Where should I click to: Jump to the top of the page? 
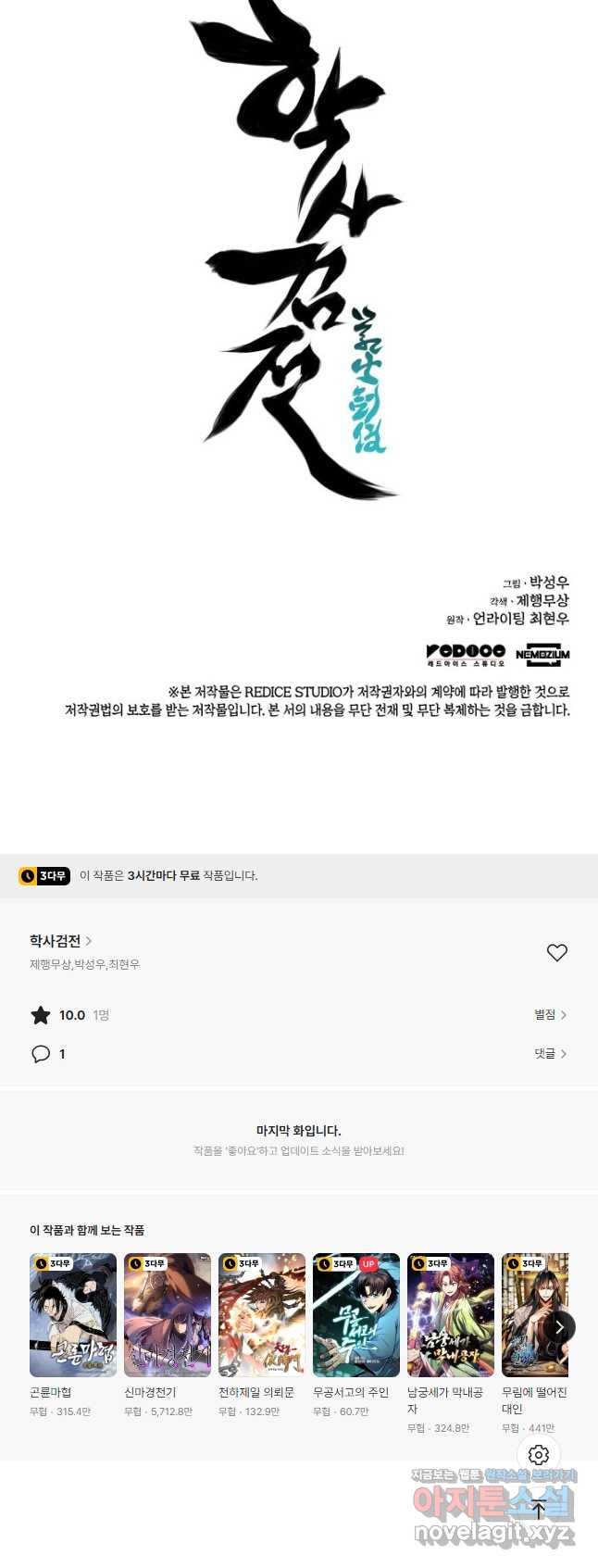[539, 1510]
